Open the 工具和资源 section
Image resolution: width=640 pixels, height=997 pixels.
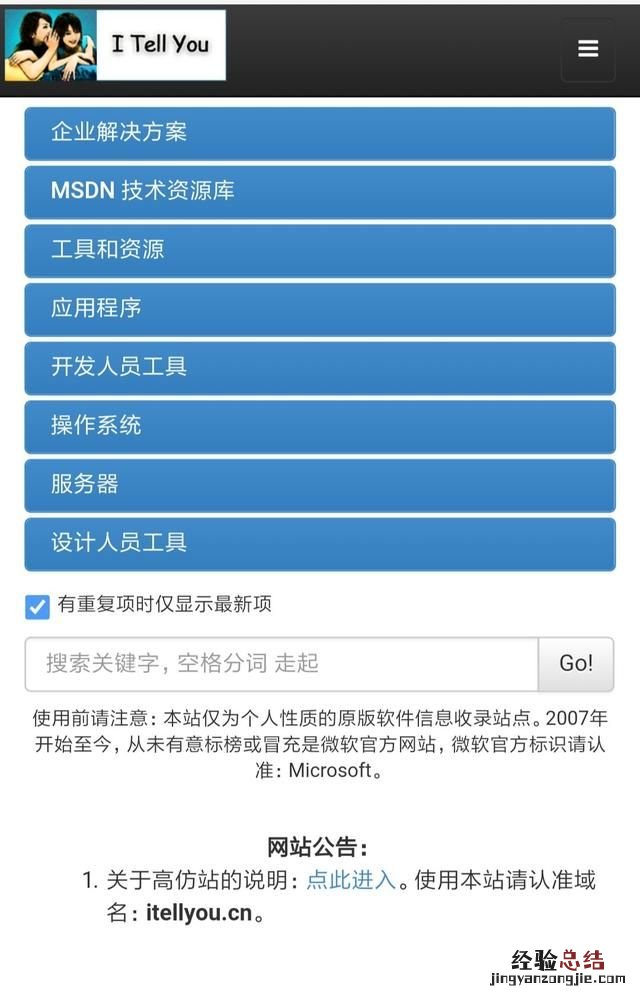(x=319, y=250)
